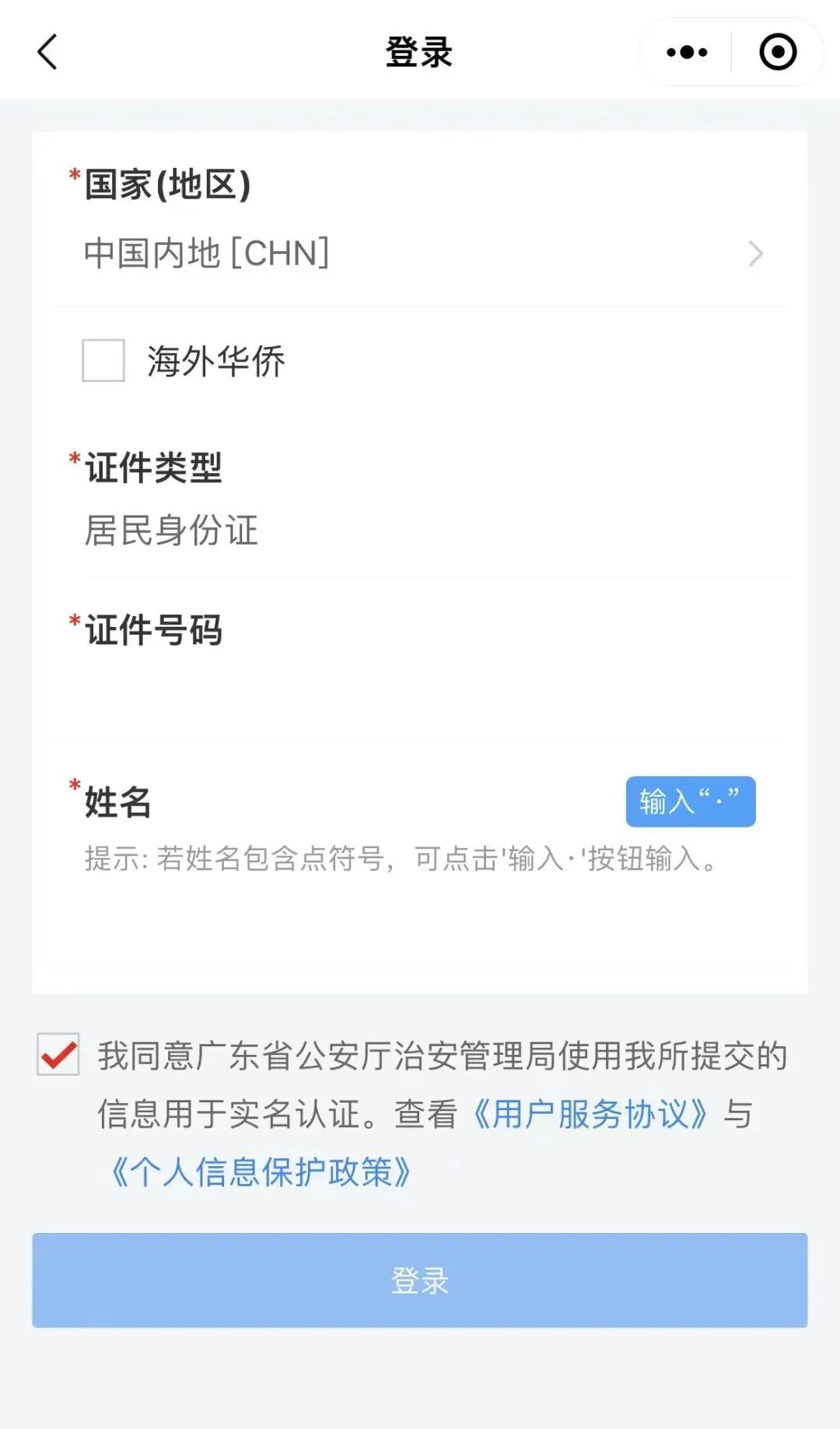Screen dimensions: 840x1429
Task: Uncheck the agreement checkbox for 实名认证
Action: 58,1054
